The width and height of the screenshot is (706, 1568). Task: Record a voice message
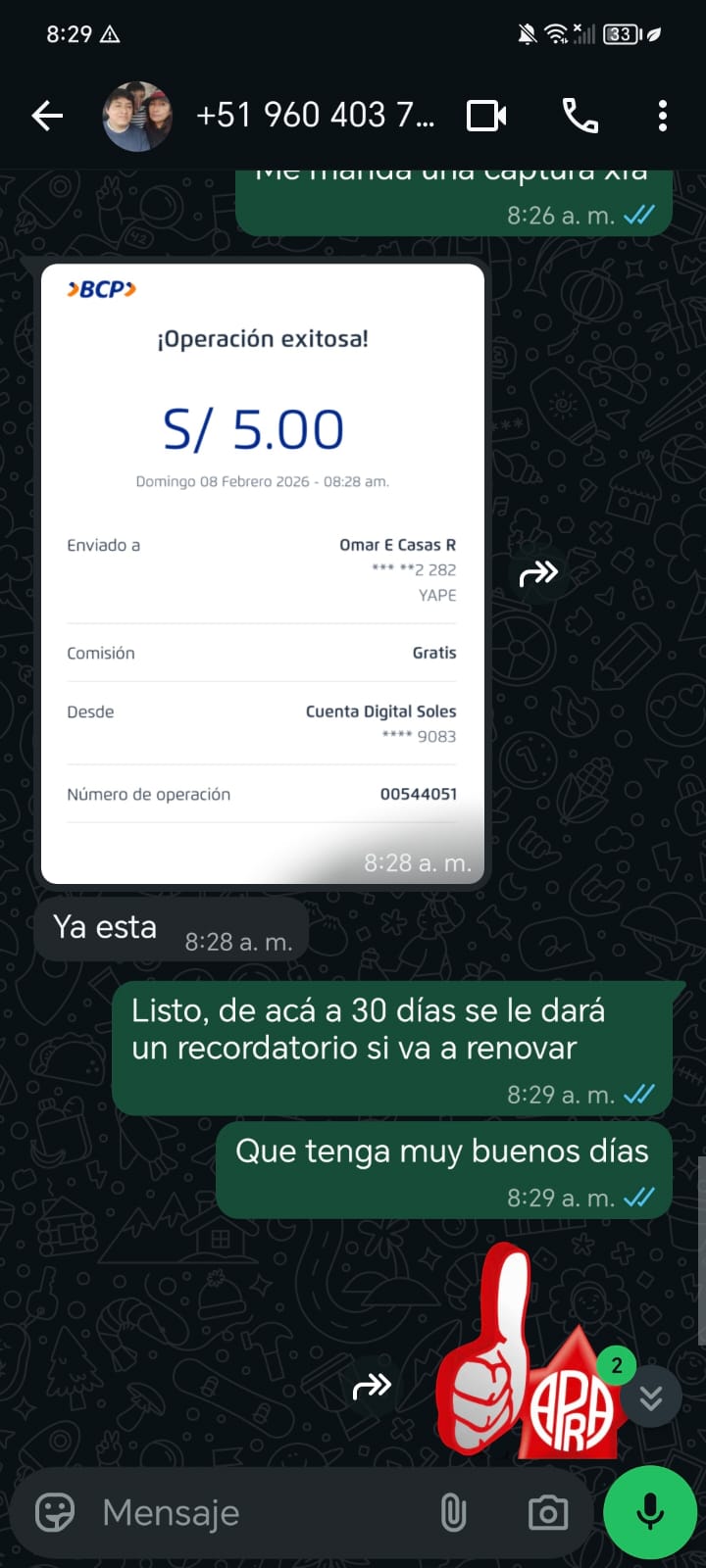pos(650,1512)
